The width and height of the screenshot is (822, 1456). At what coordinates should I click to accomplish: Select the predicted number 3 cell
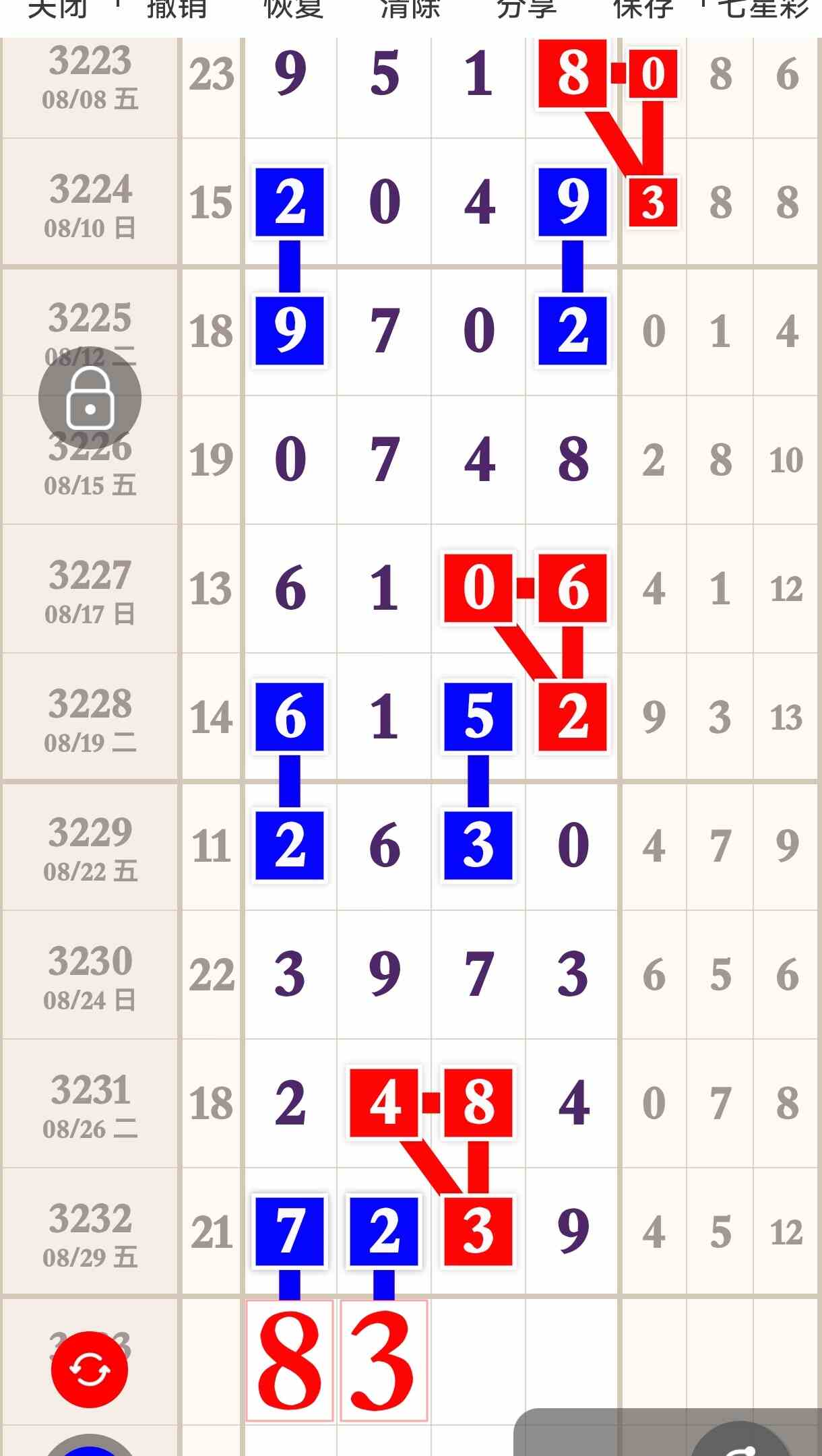(x=384, y=1361)
